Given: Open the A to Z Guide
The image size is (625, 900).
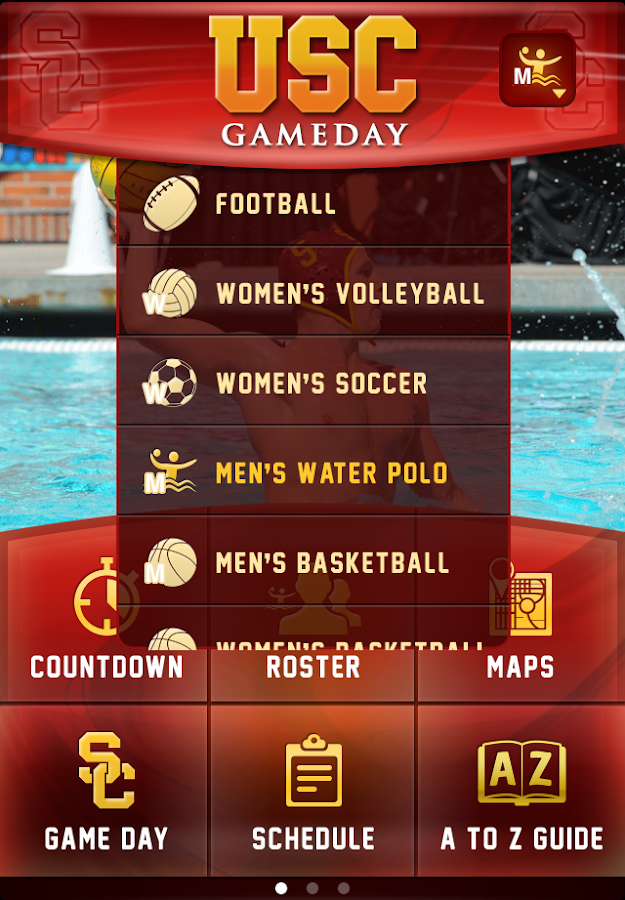Looking at the screenshot, I should 521,792.
